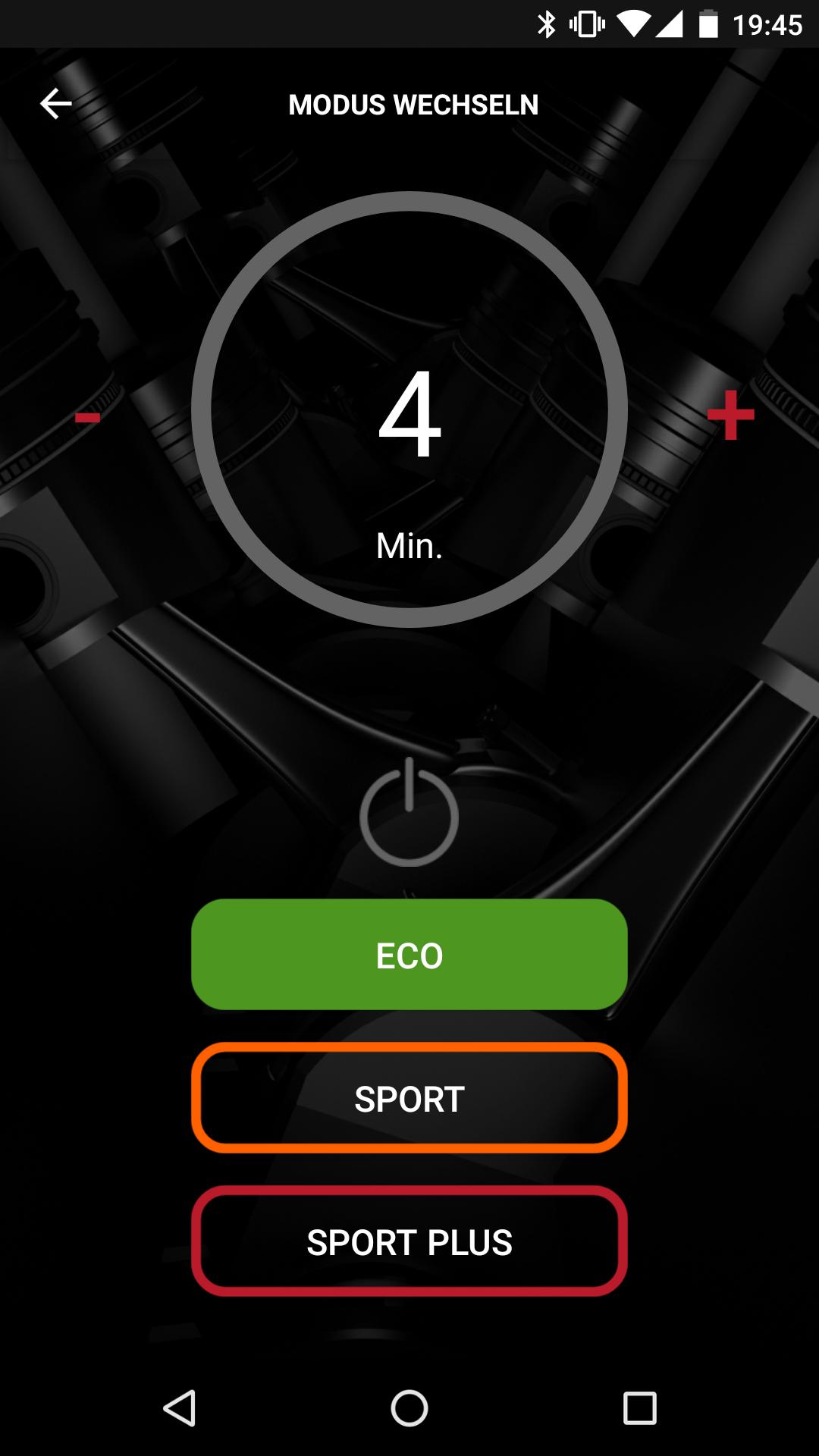Image resolution: width=819 pixels, height=1456 pixels.
Task: Open recent apps overview
Action: 639,1409
